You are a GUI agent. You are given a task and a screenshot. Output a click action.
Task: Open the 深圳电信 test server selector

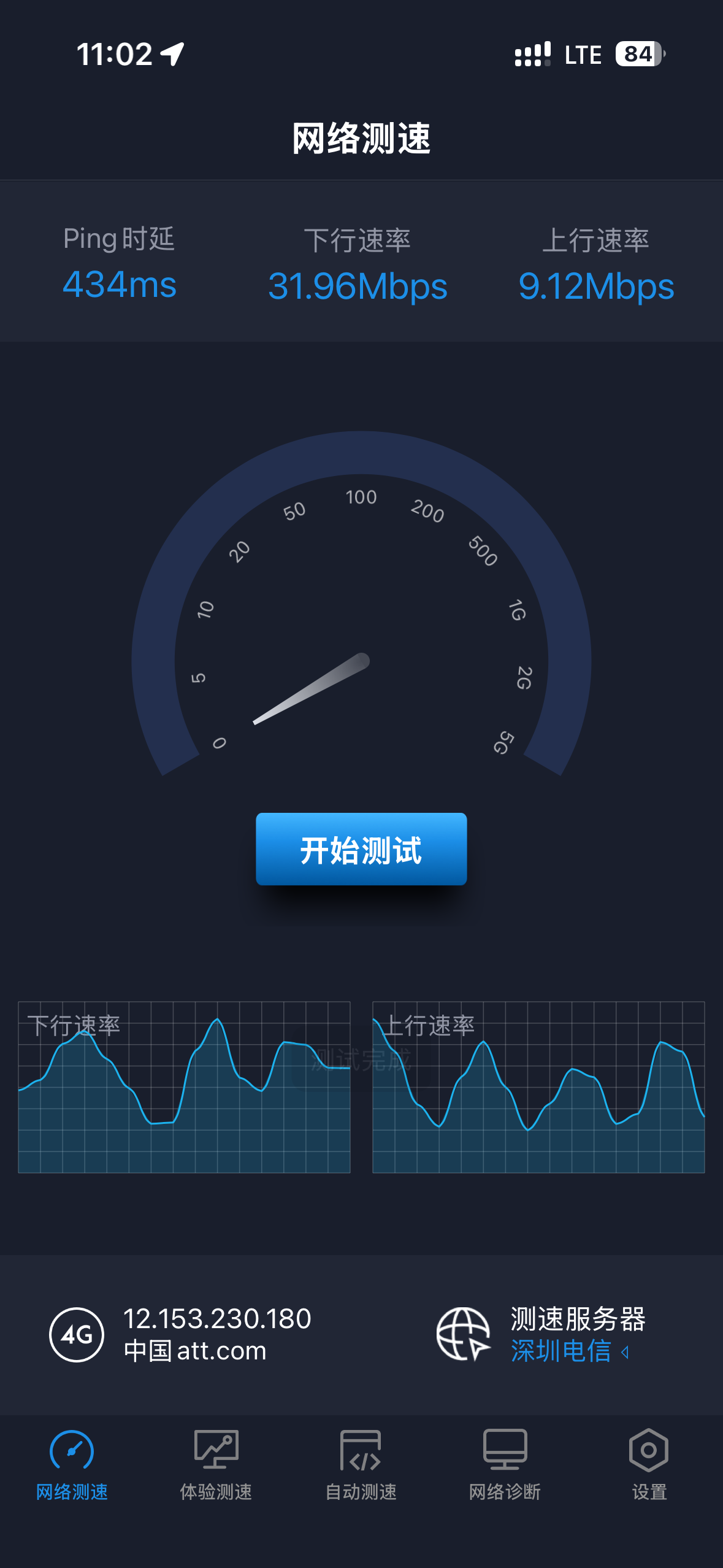(569, 1351)
